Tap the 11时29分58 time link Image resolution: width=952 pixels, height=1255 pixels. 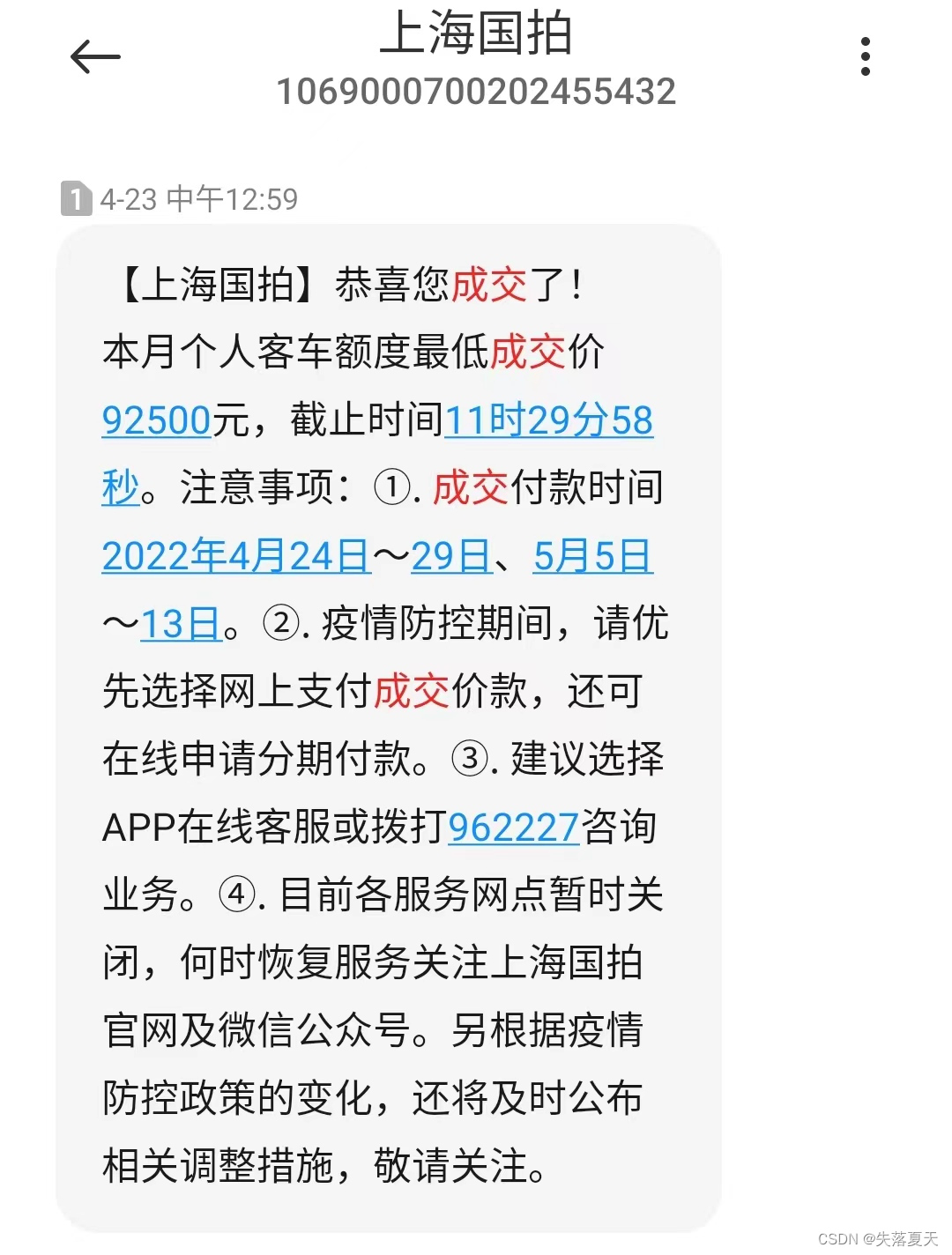(x=548, y=420)
